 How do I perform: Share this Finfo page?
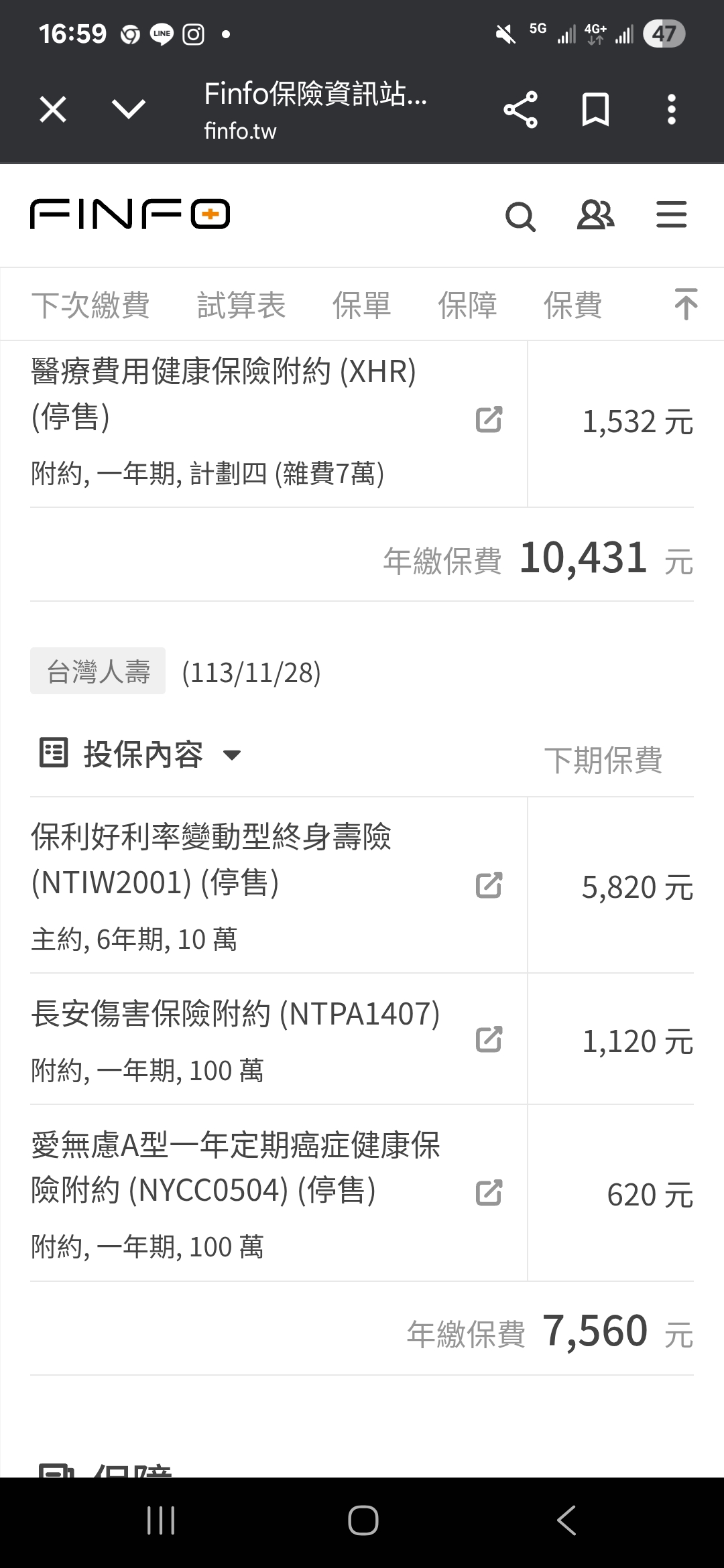point(520,109)
